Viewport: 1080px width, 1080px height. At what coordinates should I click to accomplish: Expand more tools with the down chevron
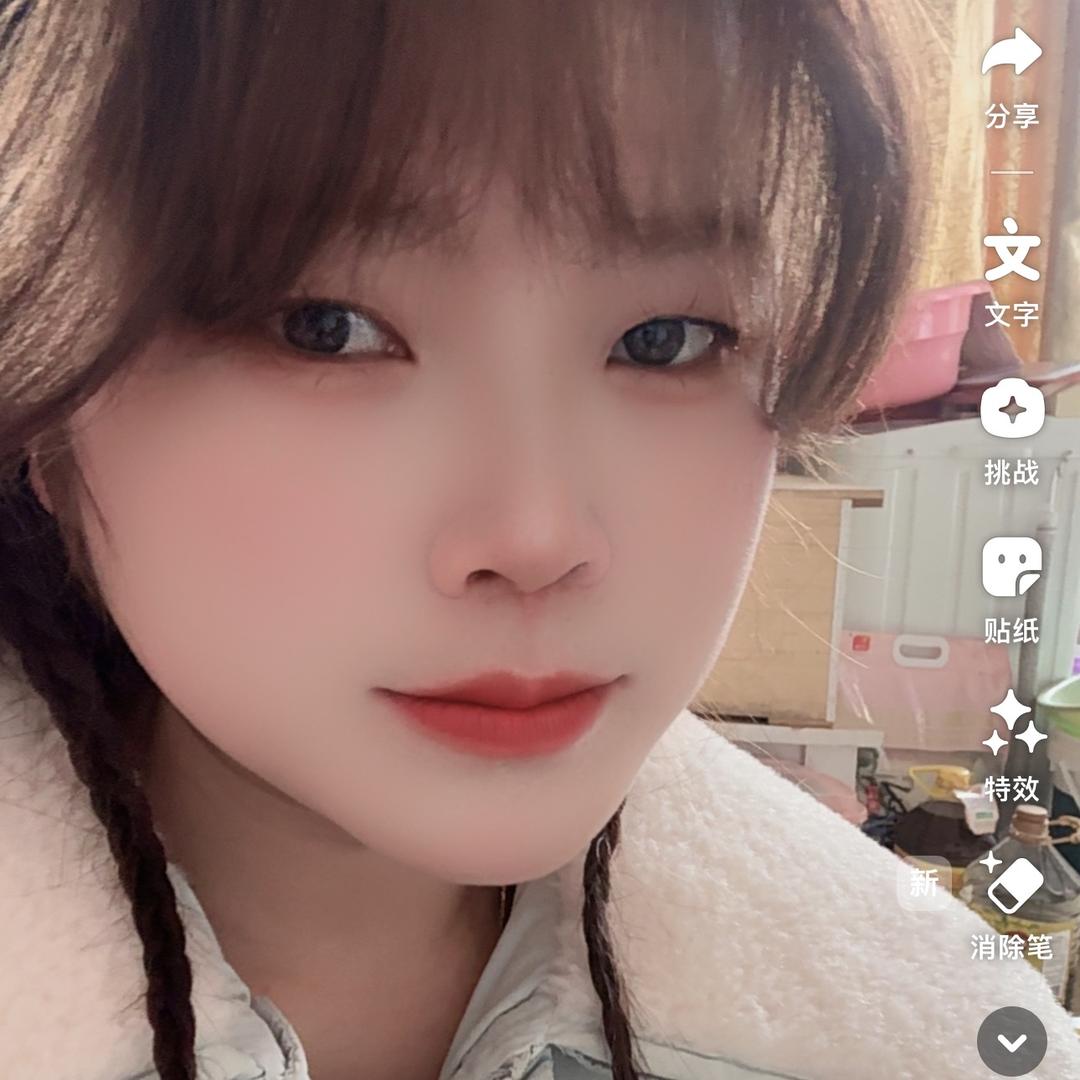[x=1011, y=1041]
